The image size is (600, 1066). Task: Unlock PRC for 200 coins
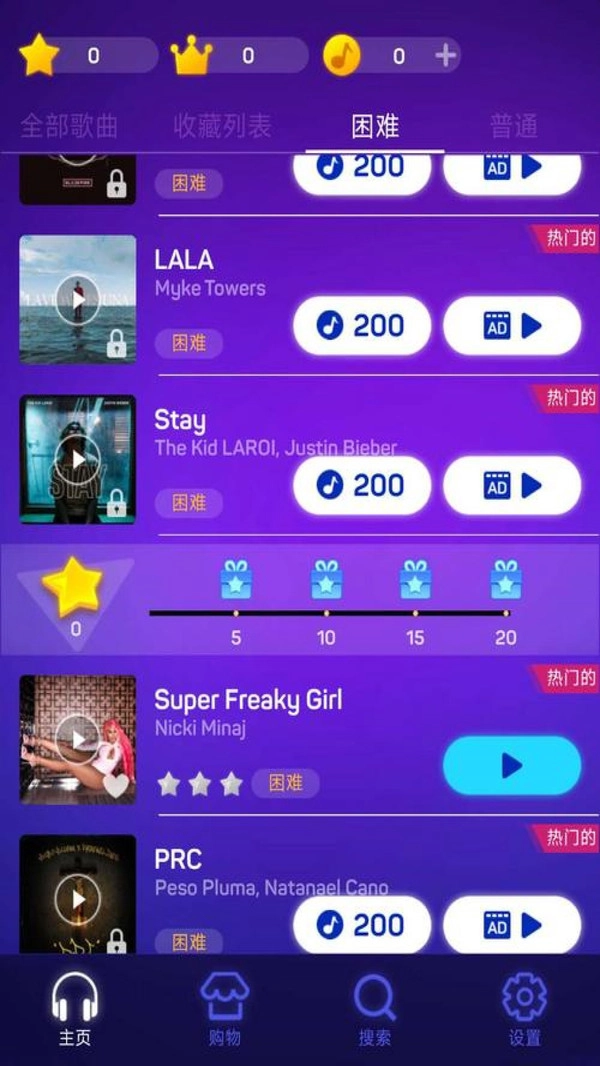click(362, 926)
